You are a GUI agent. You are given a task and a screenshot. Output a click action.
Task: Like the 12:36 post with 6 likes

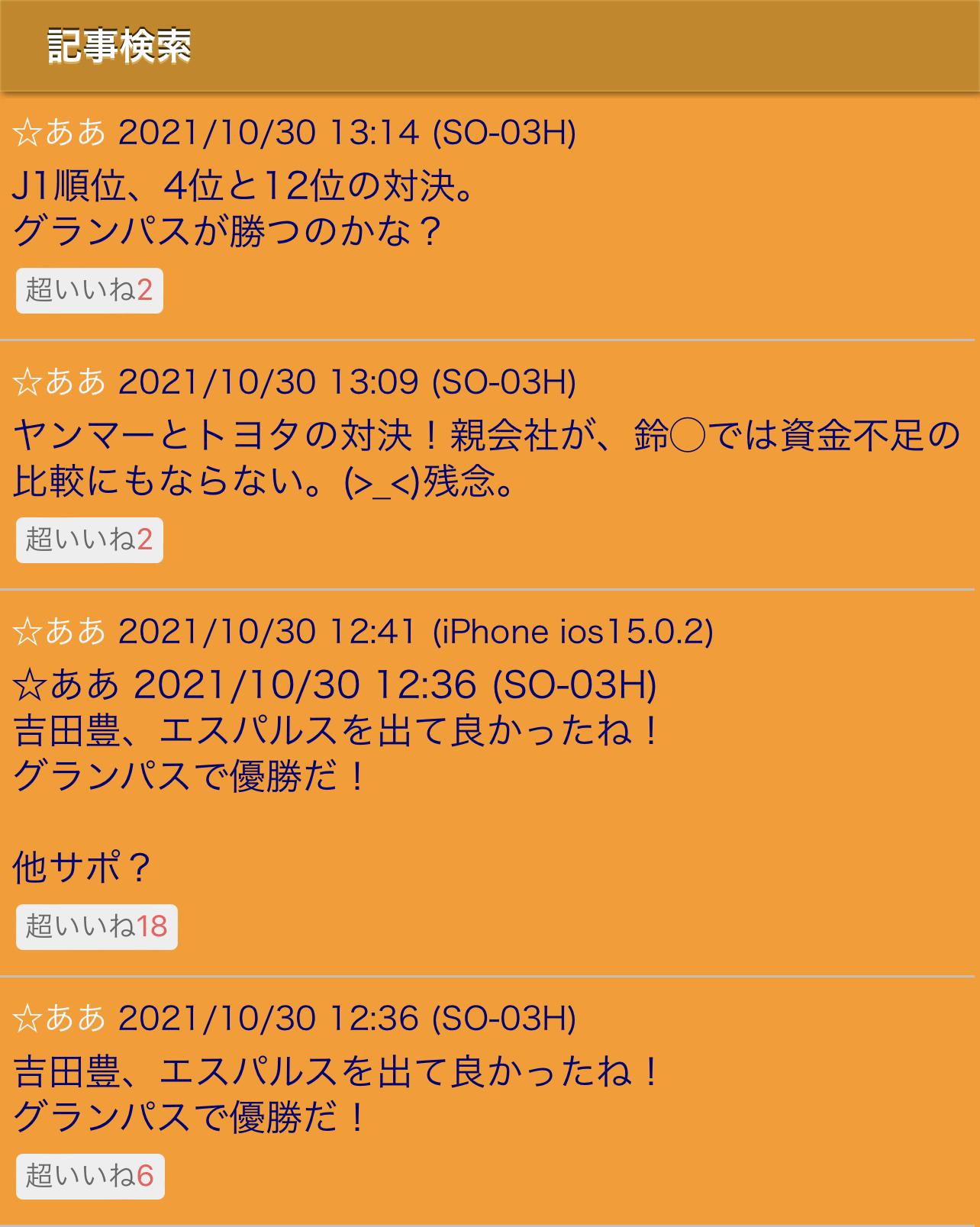90,1177
